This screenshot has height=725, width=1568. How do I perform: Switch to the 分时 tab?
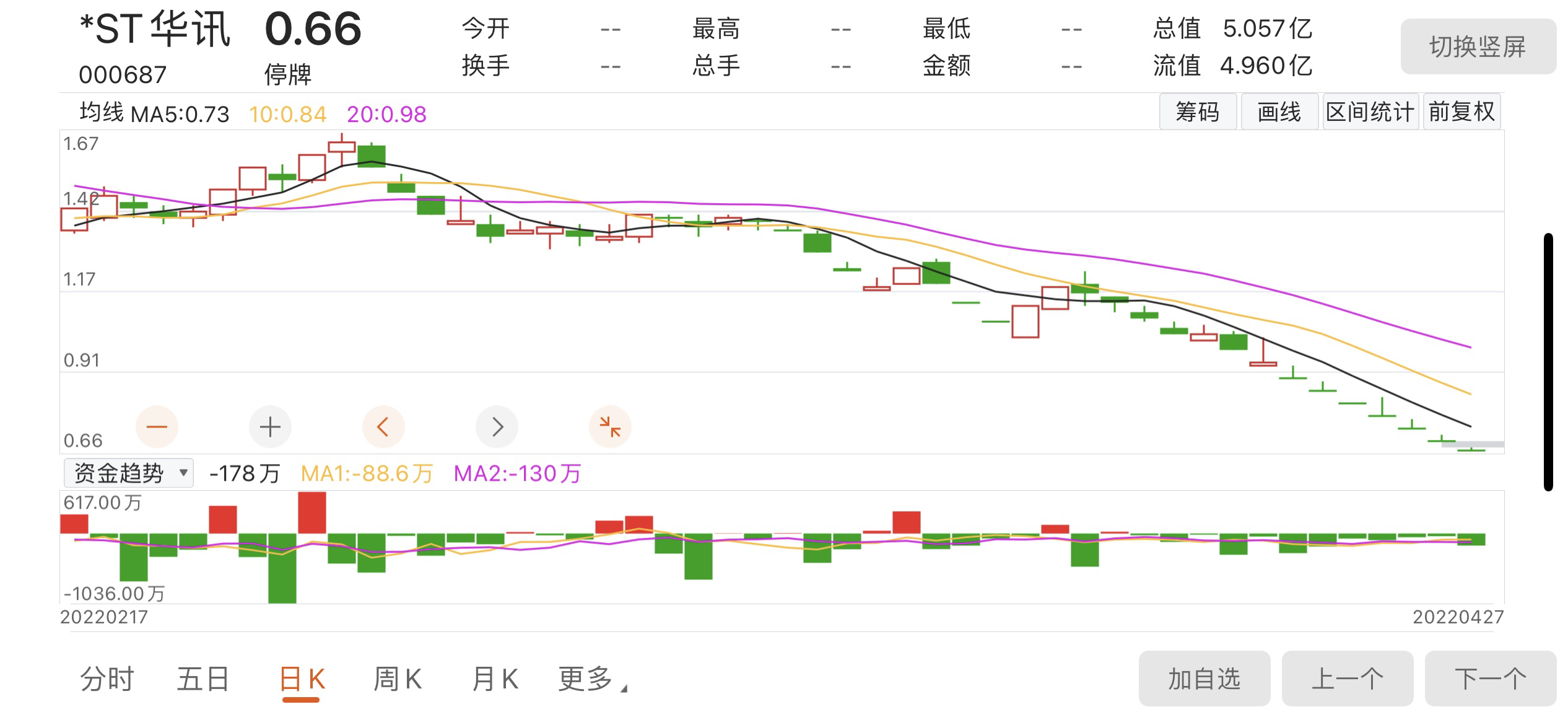pos(107,679)
